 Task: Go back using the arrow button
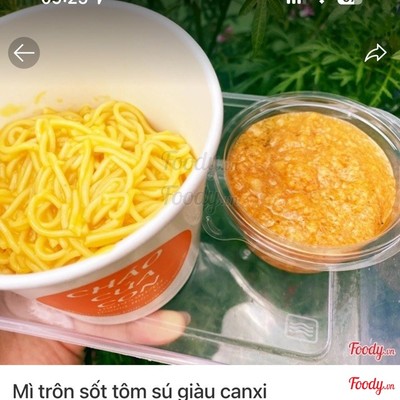pos(24,53)
